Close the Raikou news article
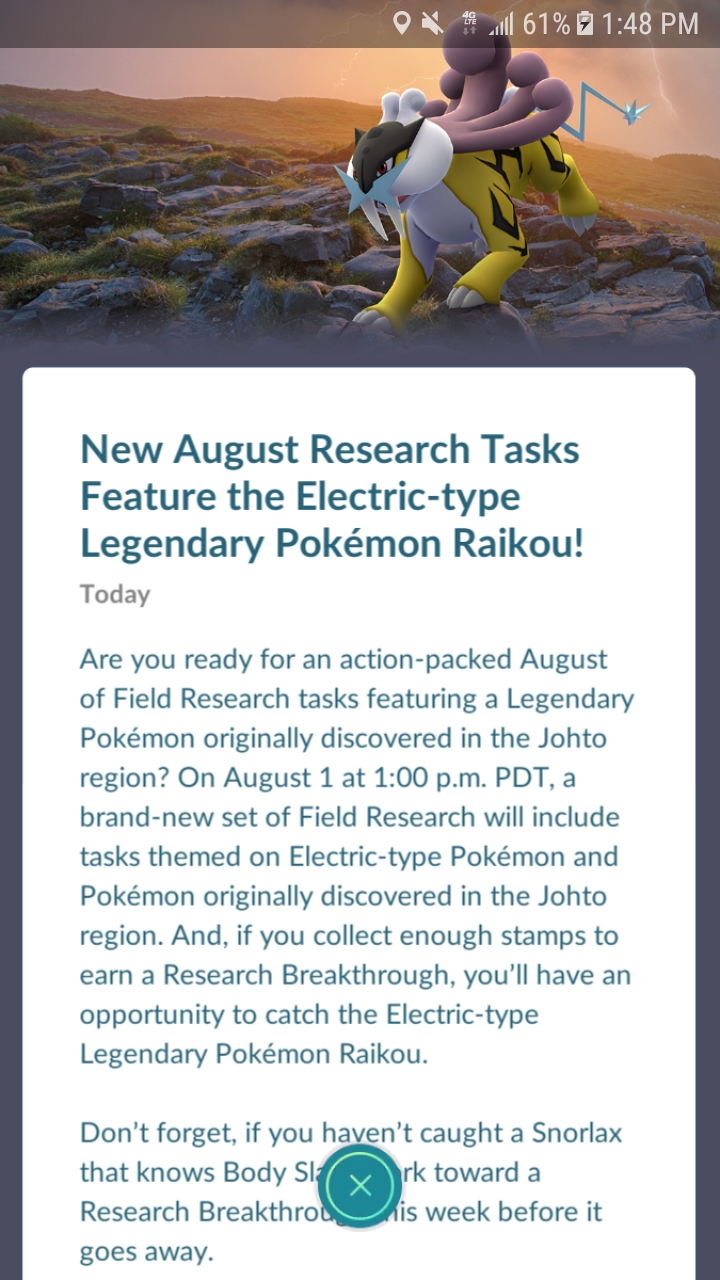 [361, 1186]
